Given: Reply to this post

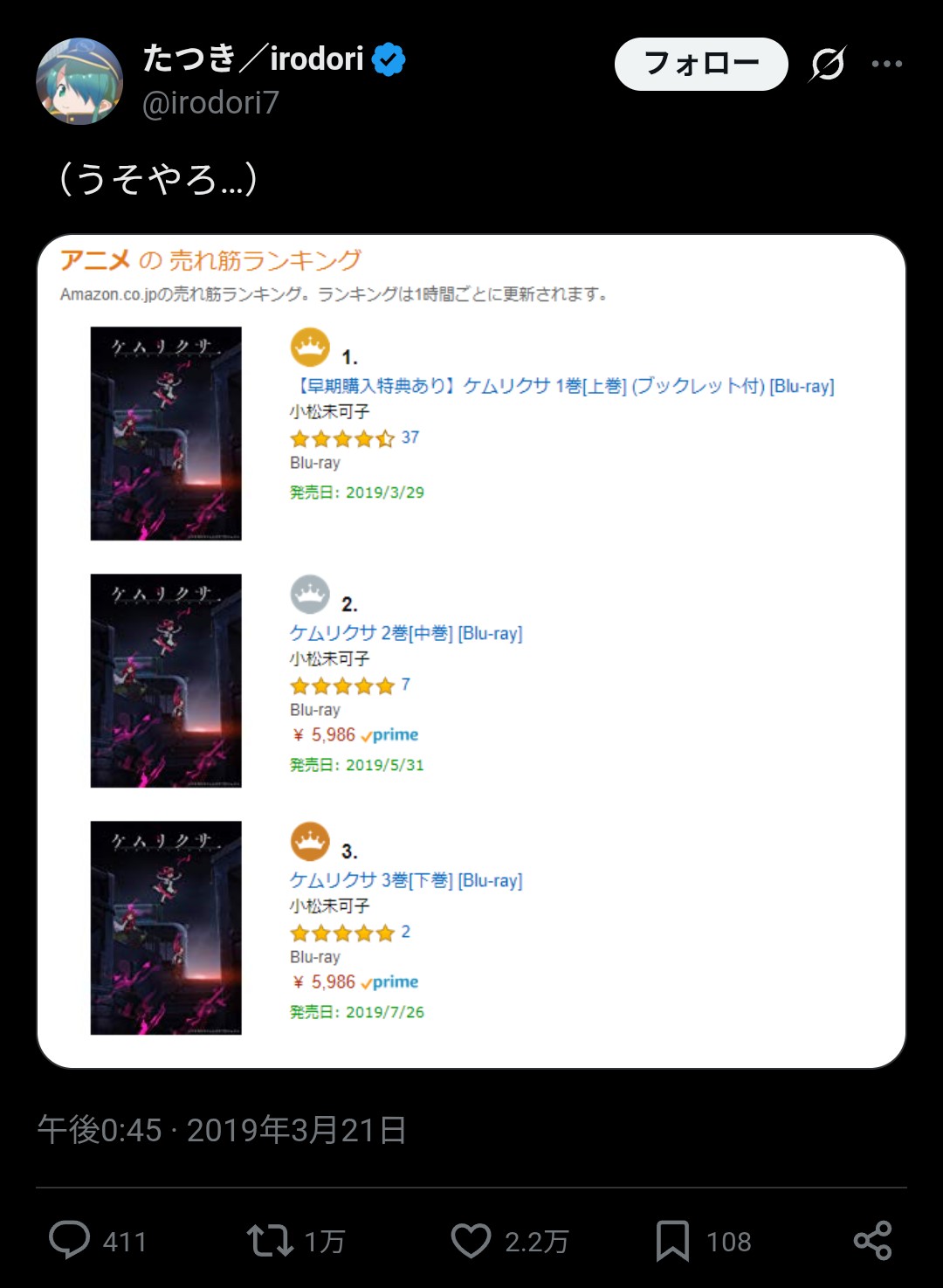Looking at the screenshot, I should pyautogui.click(x=70, y=1240).
